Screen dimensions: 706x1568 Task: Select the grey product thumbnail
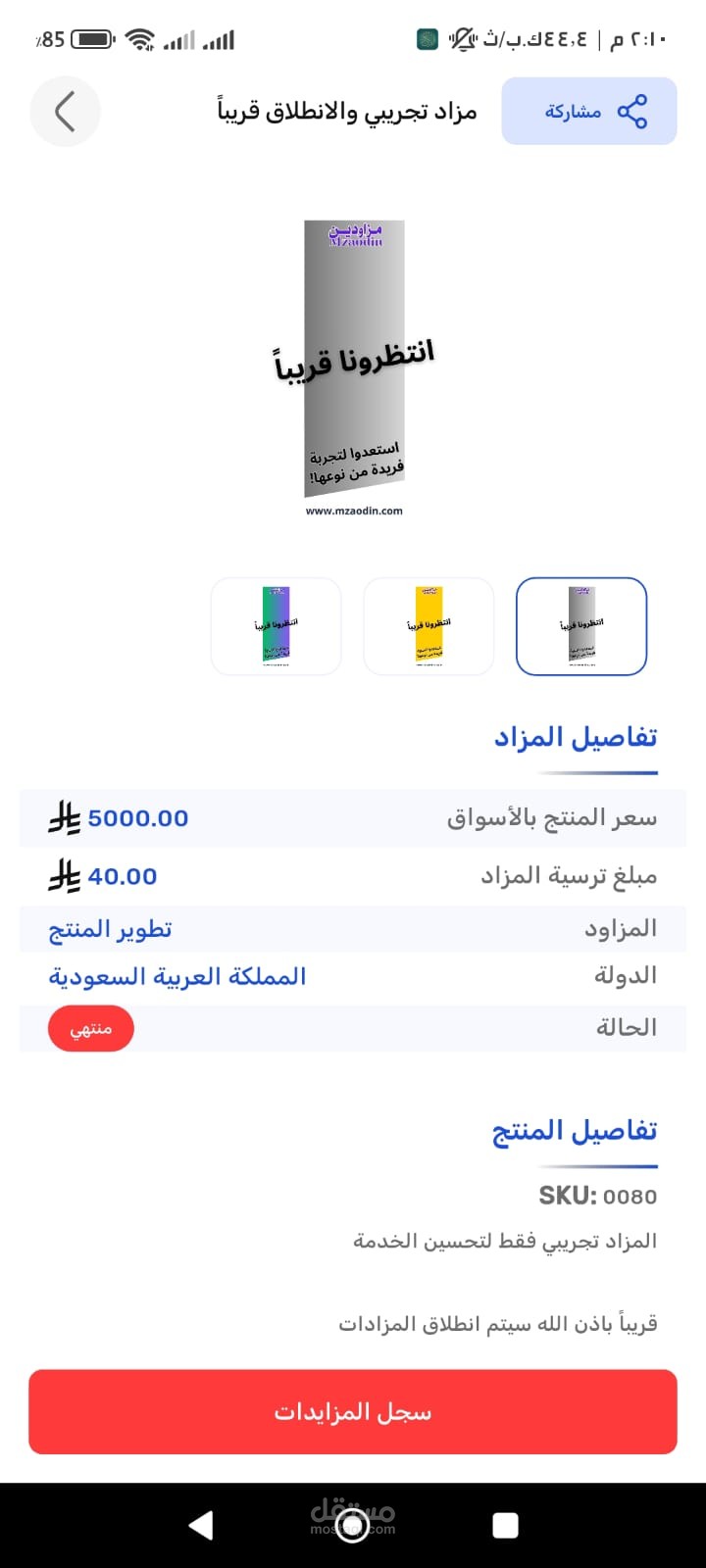point(581,626)
